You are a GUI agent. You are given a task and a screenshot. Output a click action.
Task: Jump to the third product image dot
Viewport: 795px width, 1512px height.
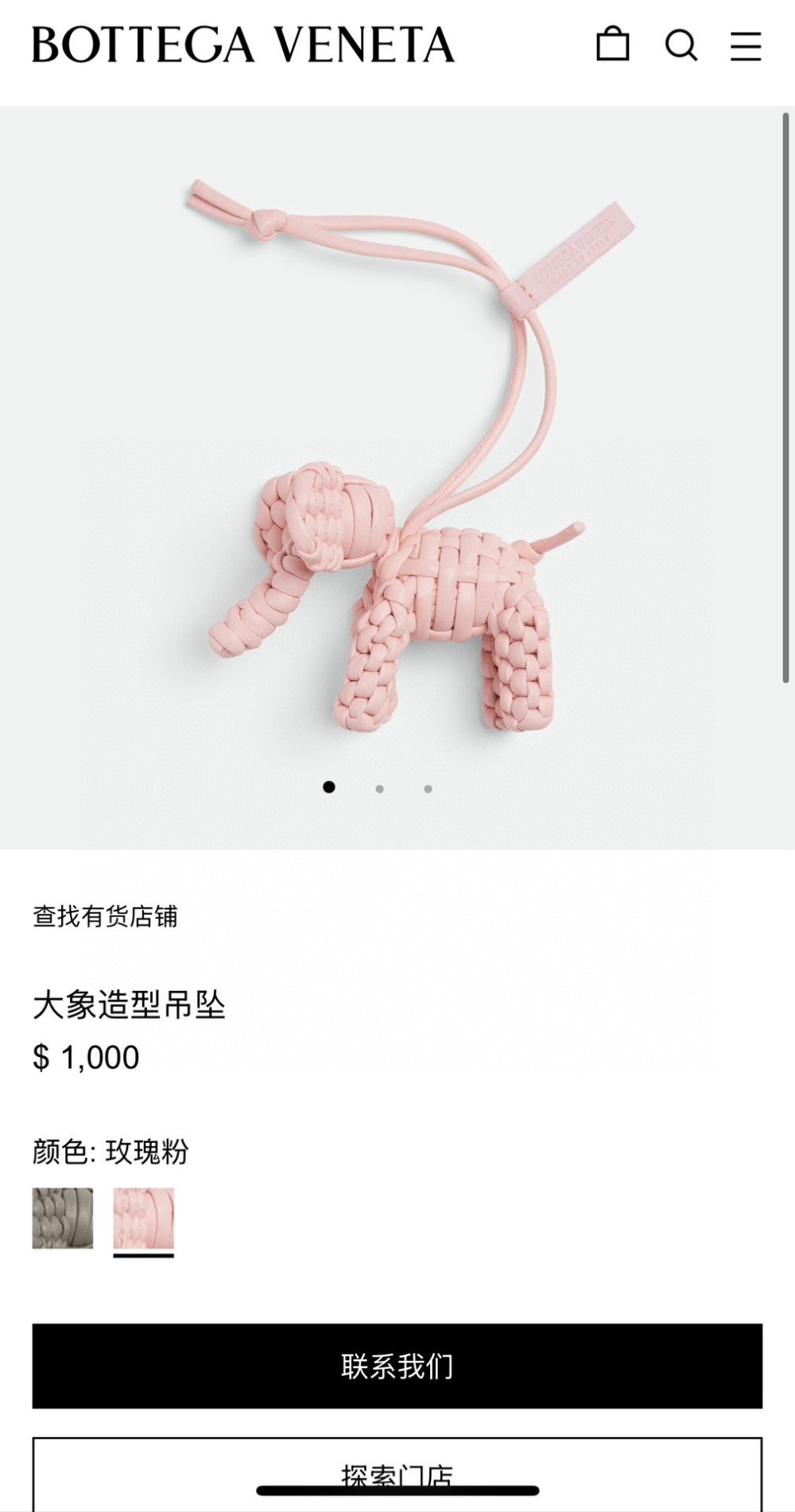(x=428, y=788)
